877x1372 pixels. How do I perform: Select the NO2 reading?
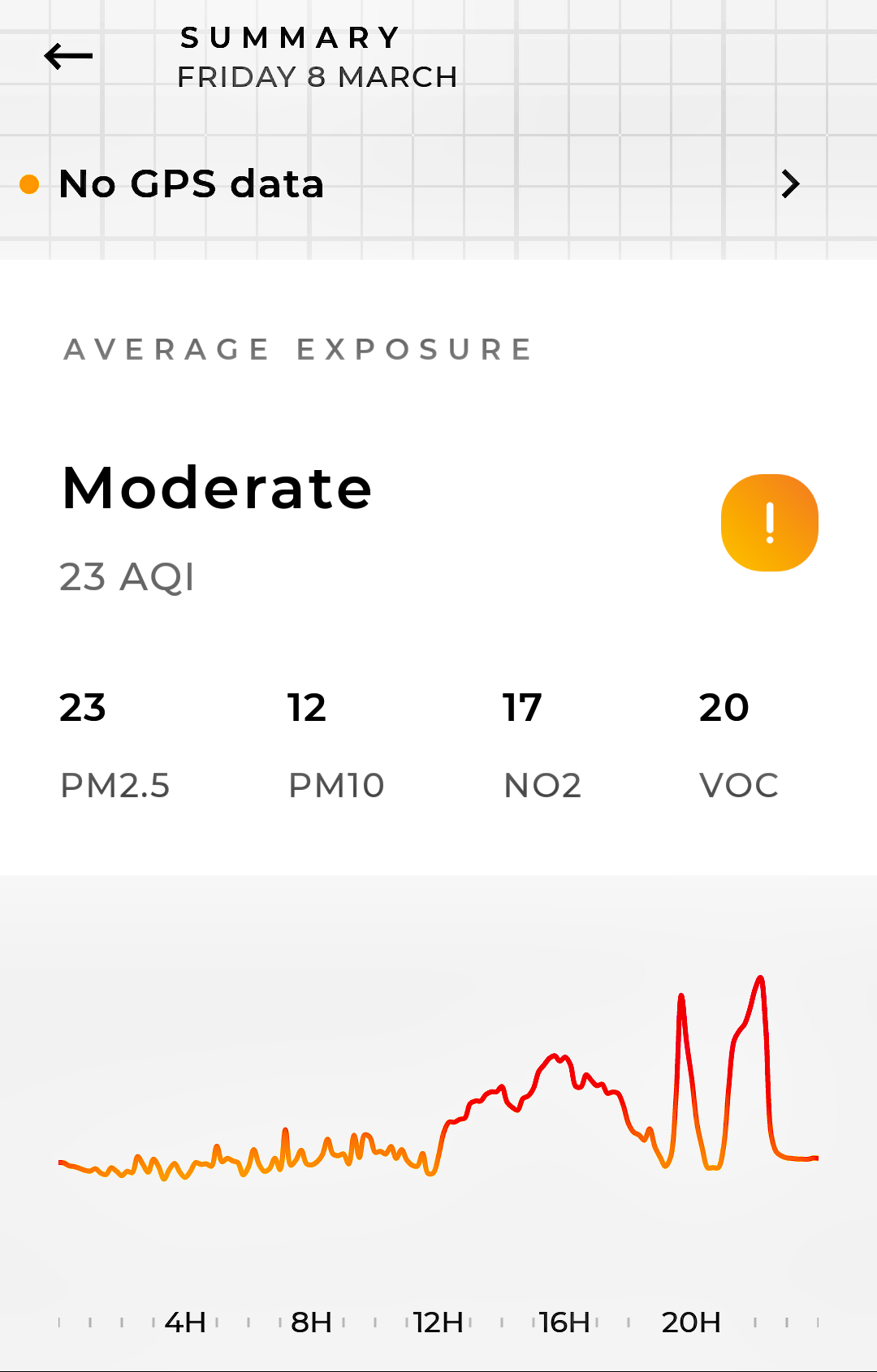(x=542, y=744)
